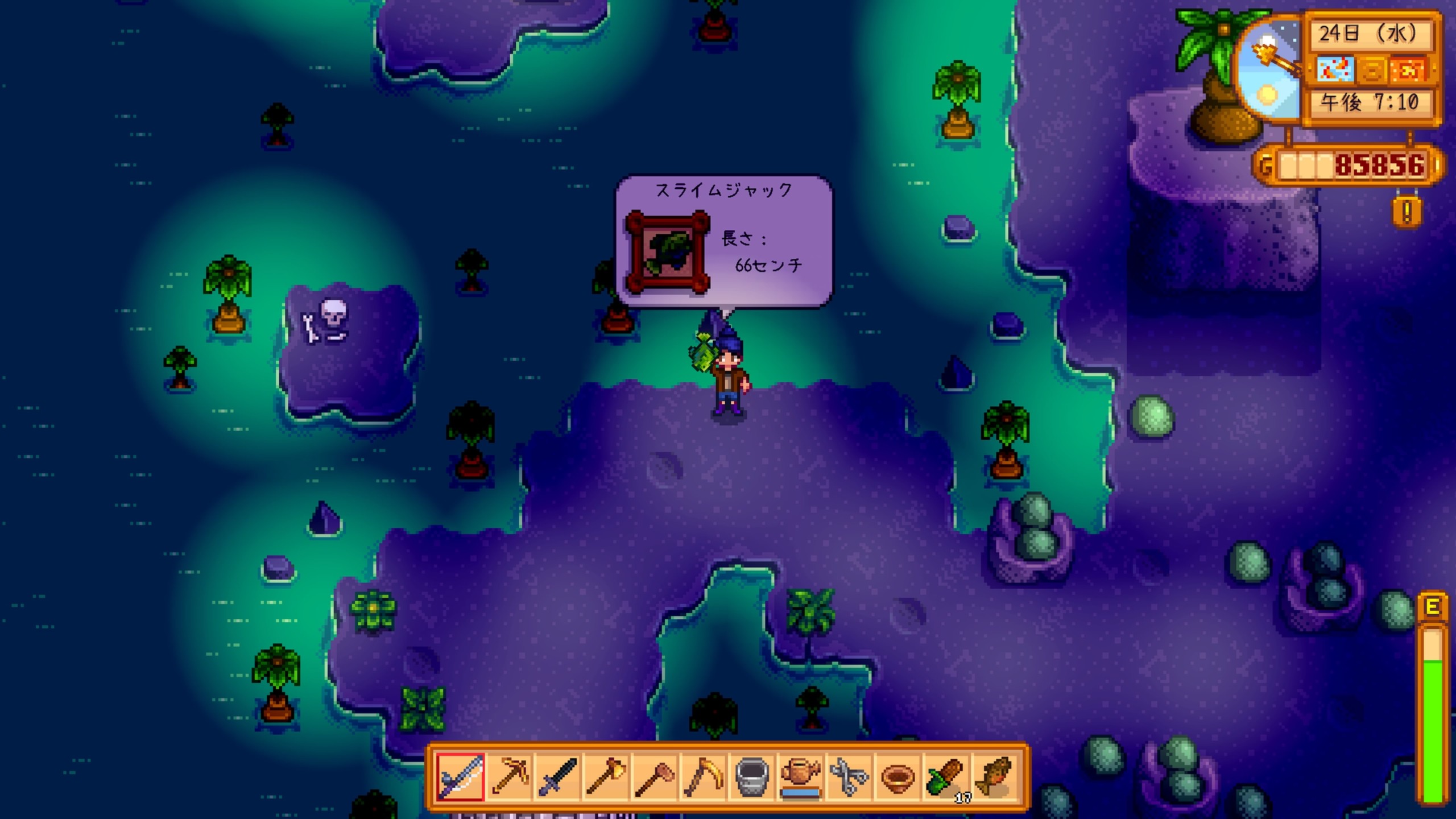
Task: Select the pickaxe in the toolbar
Action: [x=509, y=777]
